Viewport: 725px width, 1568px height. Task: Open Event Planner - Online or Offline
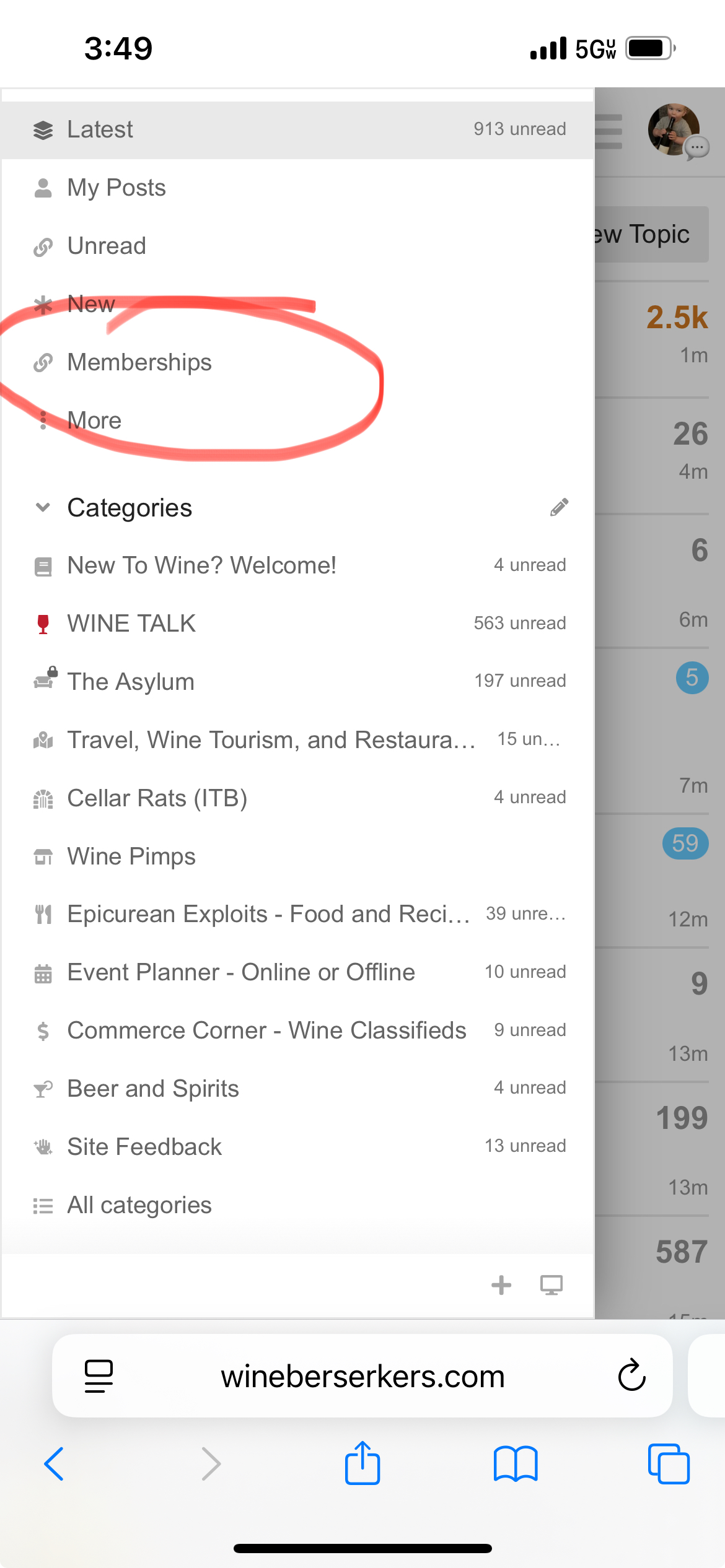240,972
